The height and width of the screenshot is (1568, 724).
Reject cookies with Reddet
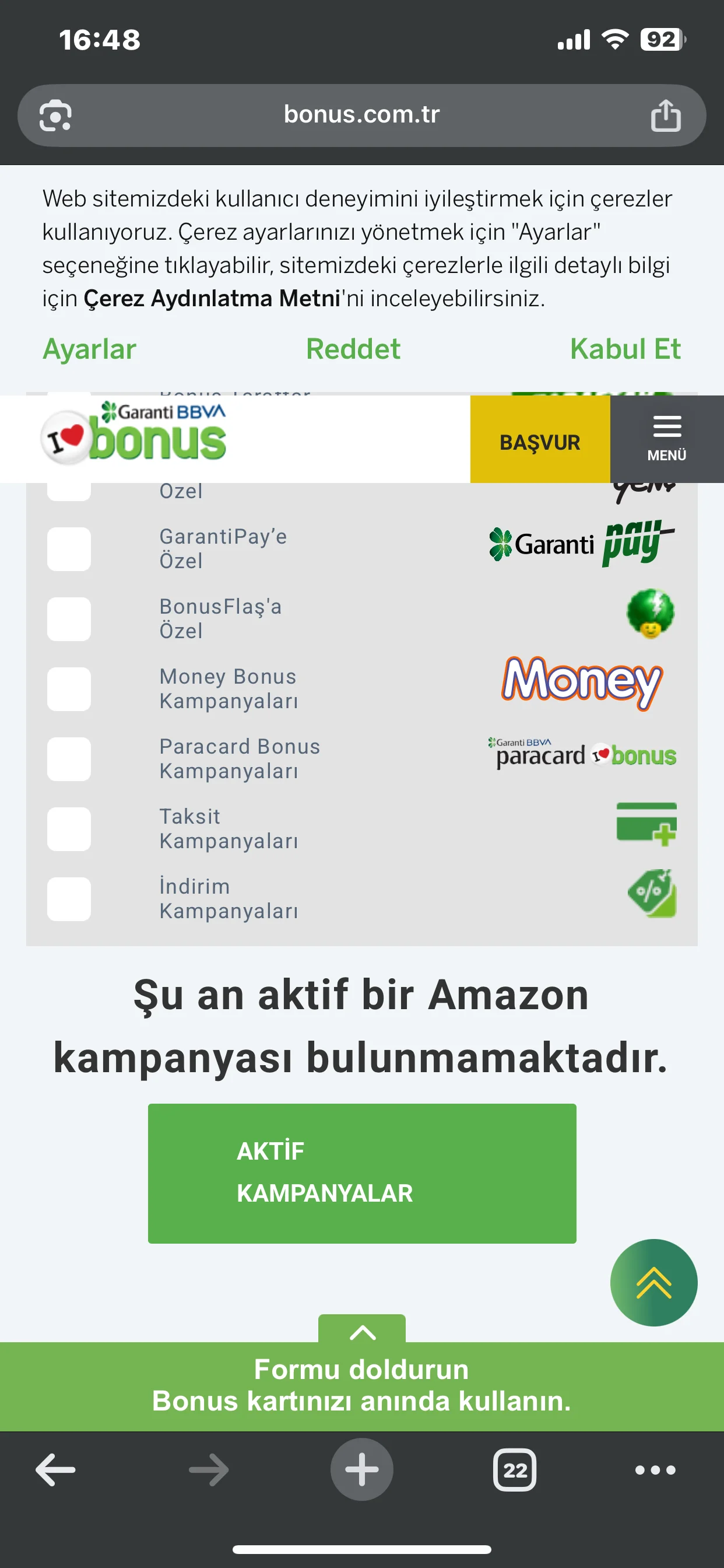353,349
